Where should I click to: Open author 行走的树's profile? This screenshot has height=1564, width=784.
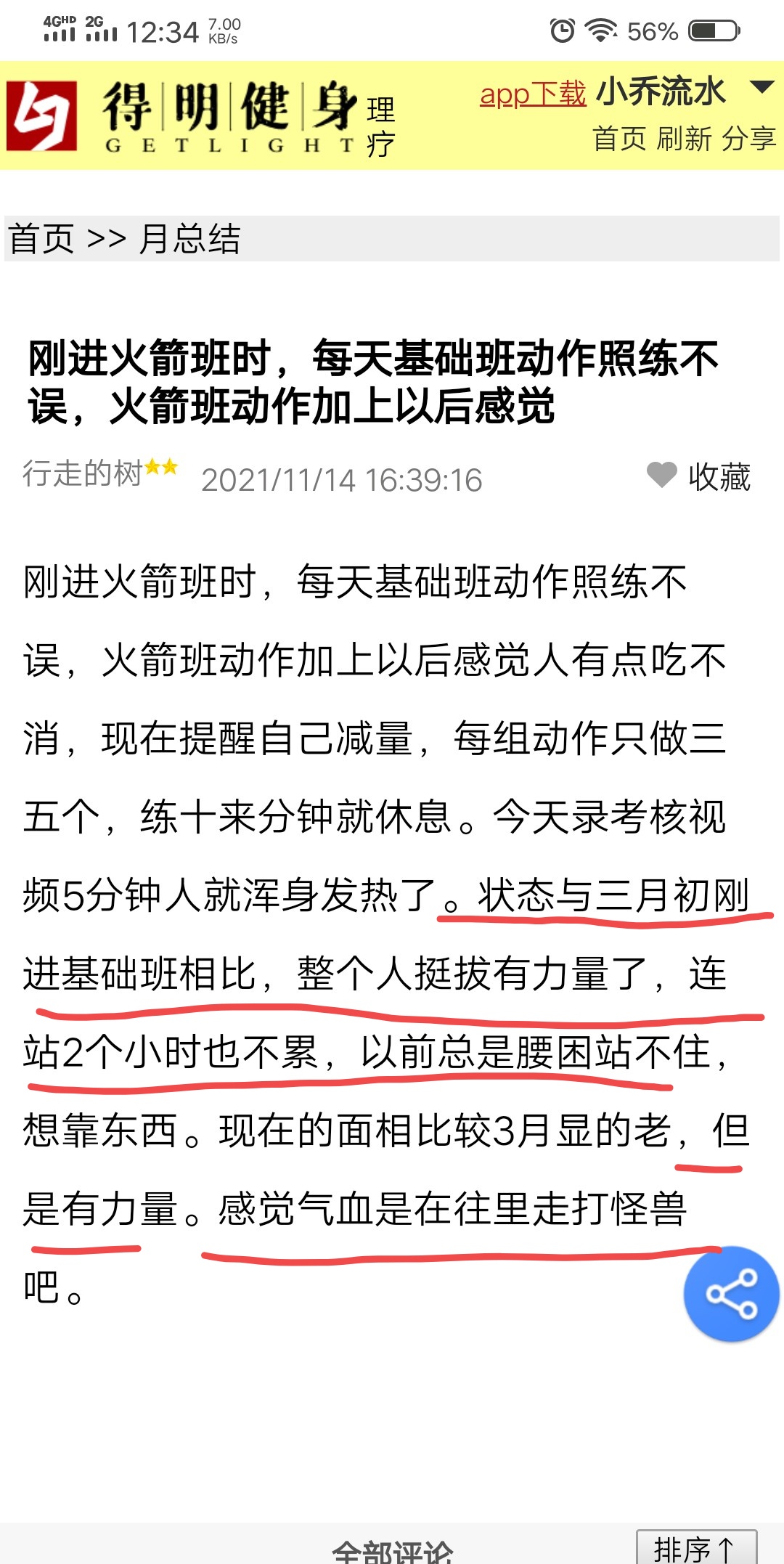pyautogui.click(x=82, y=473)
